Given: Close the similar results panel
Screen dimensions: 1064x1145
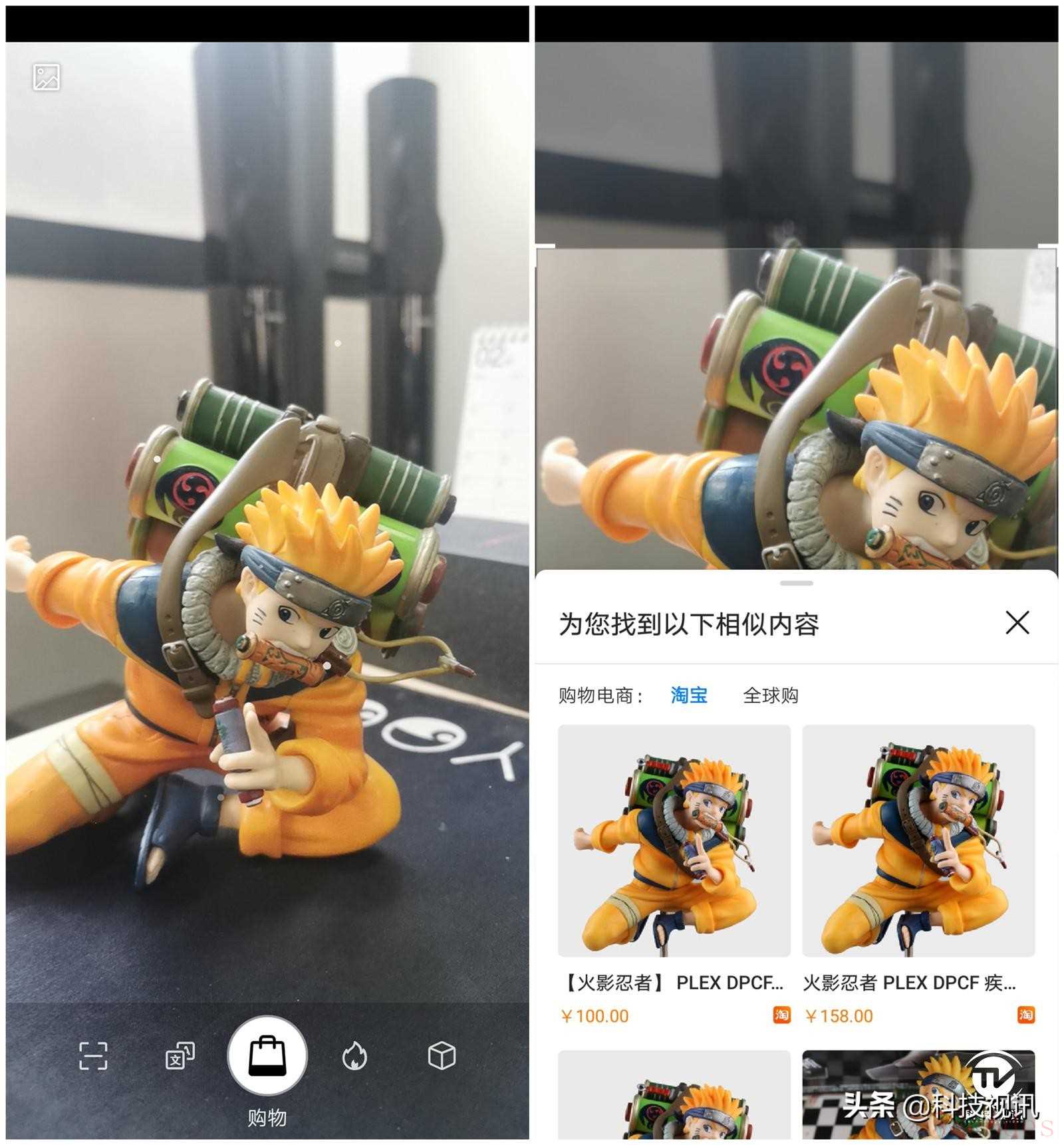Looking at the screenshot, I should coord(1017,623).
